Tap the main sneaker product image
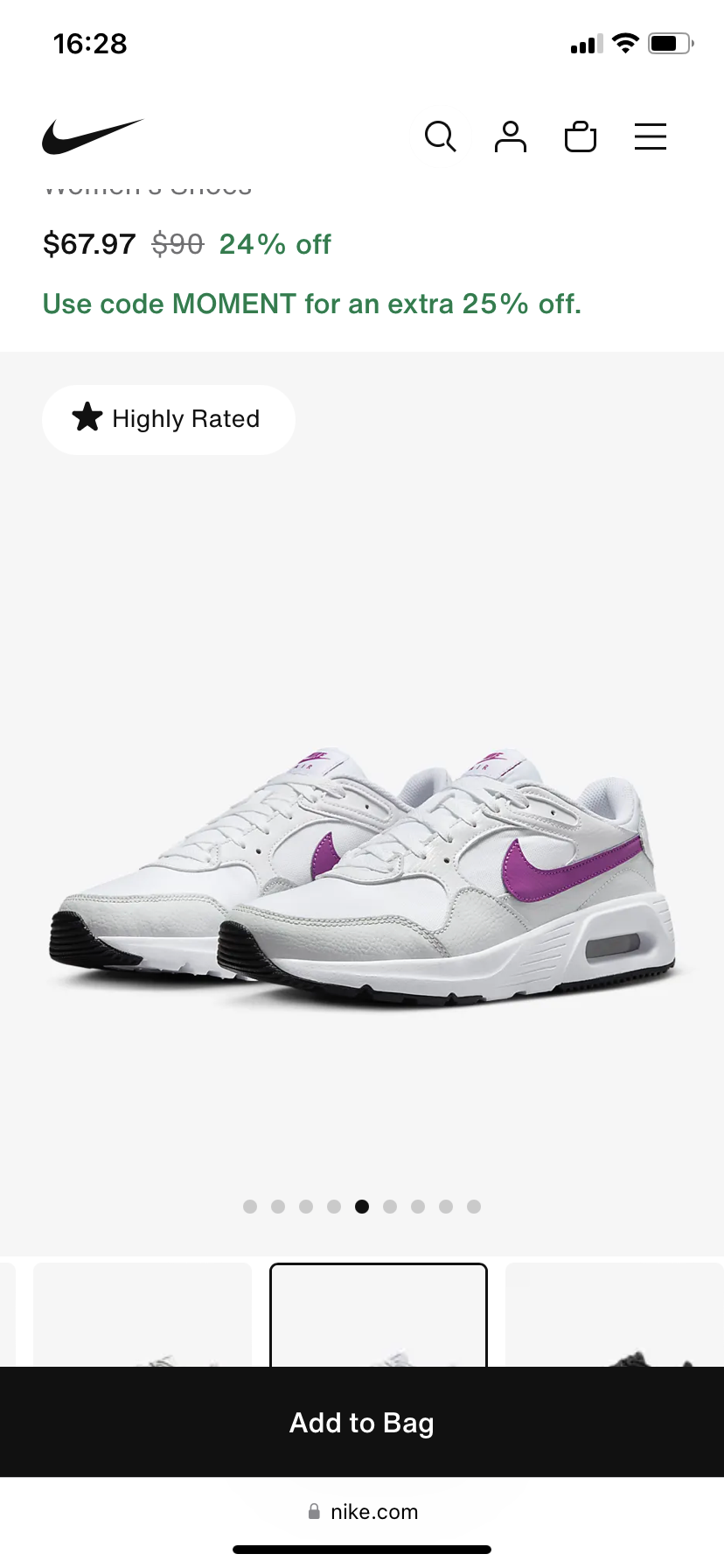Screen dimensions: 724x1568 362,875
